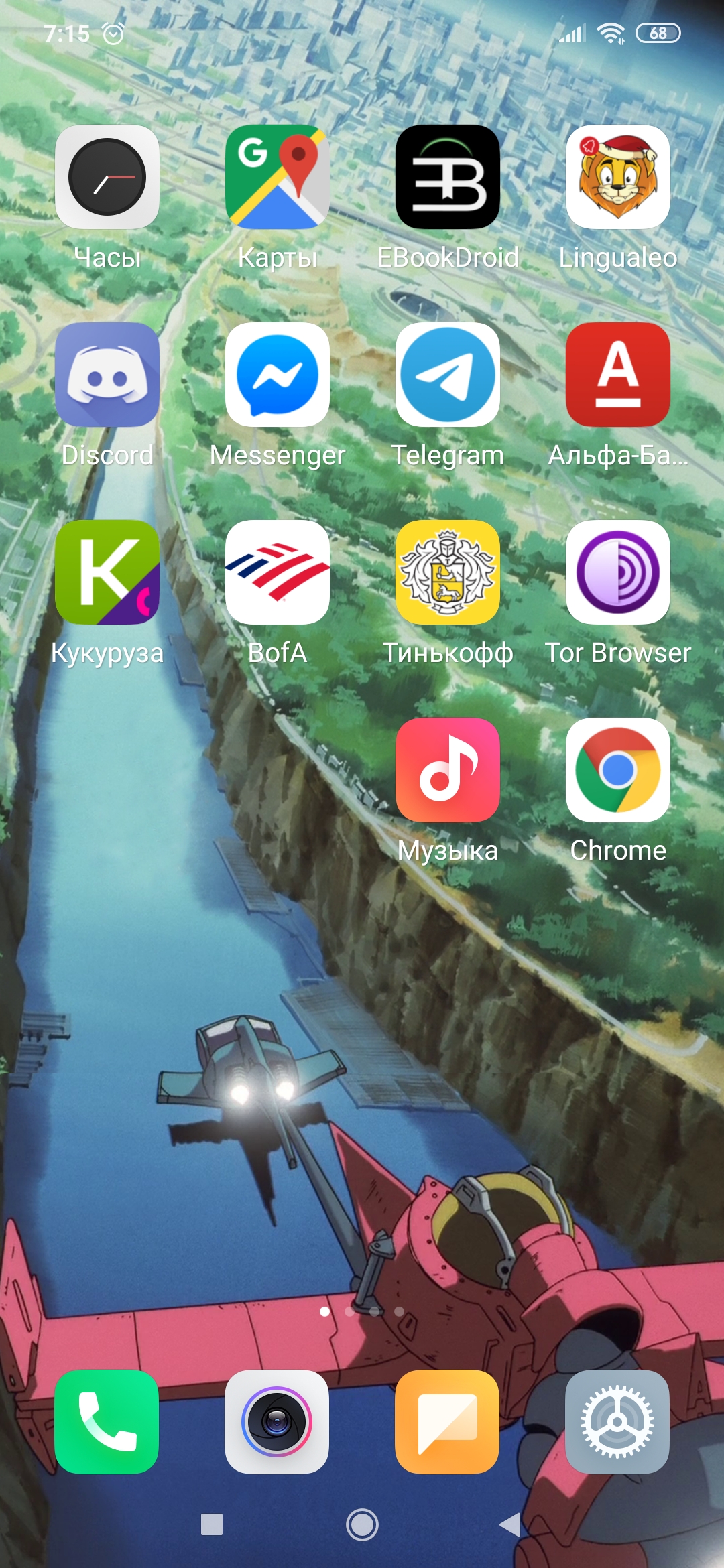Launch Chrome browser

(x=618, y=770)
